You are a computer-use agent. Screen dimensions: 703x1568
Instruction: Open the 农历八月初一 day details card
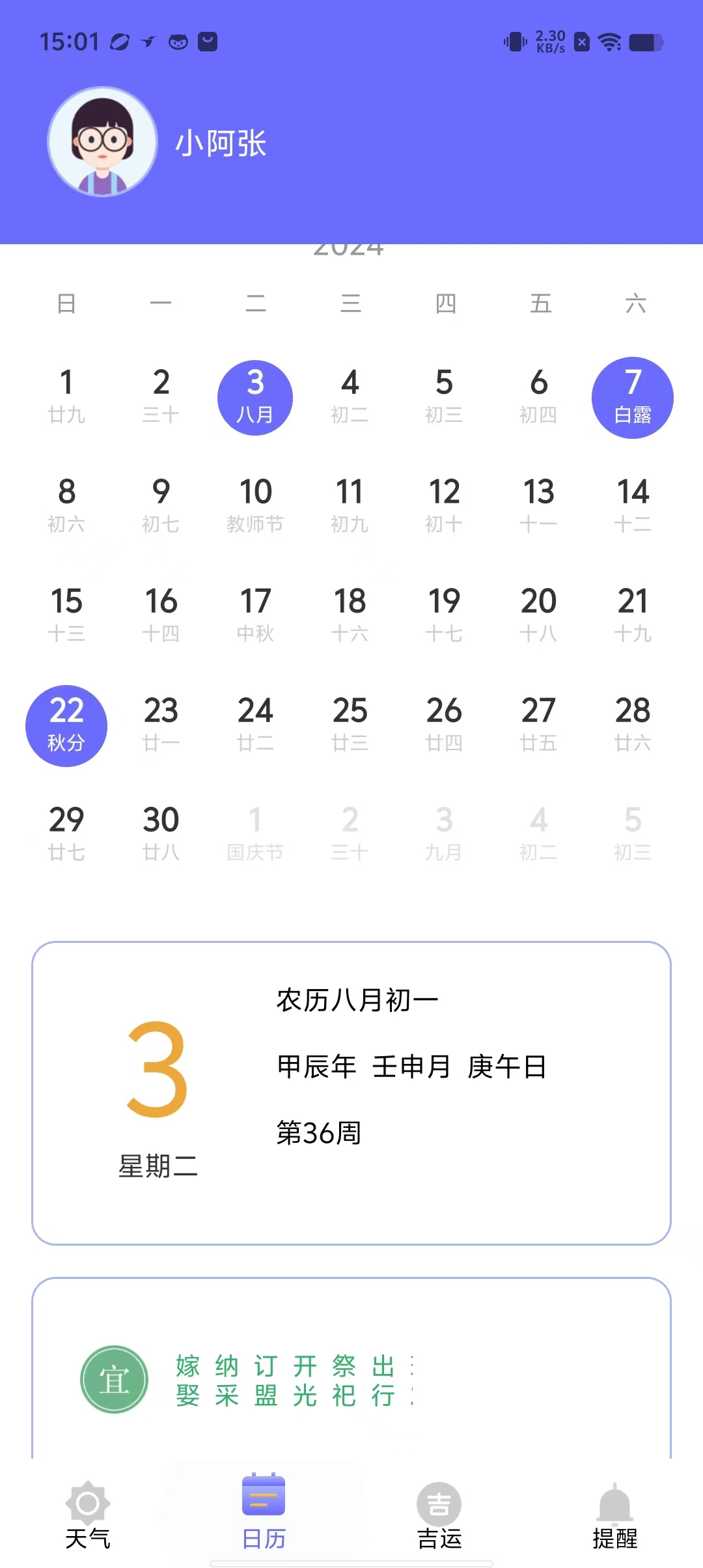351,1093
